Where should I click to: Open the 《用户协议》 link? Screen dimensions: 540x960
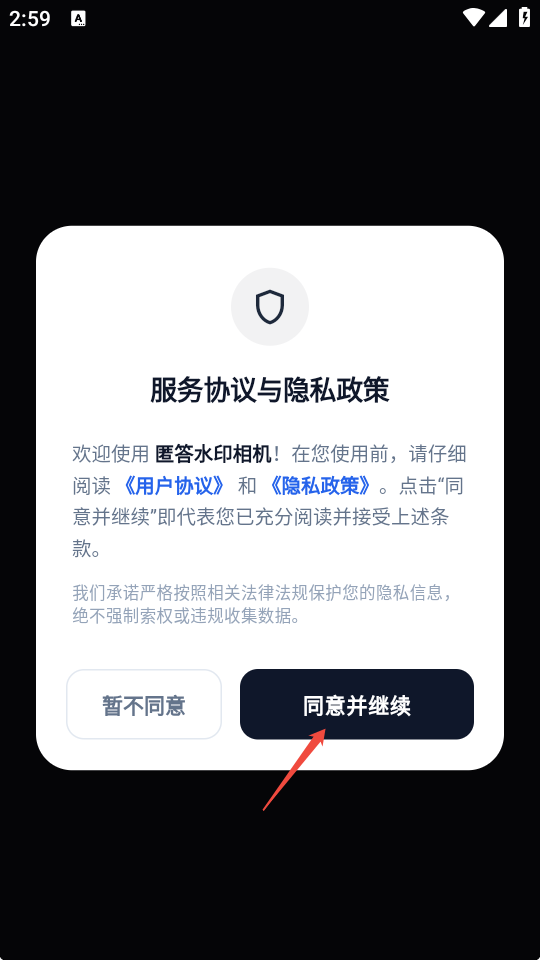pos(173,486)
